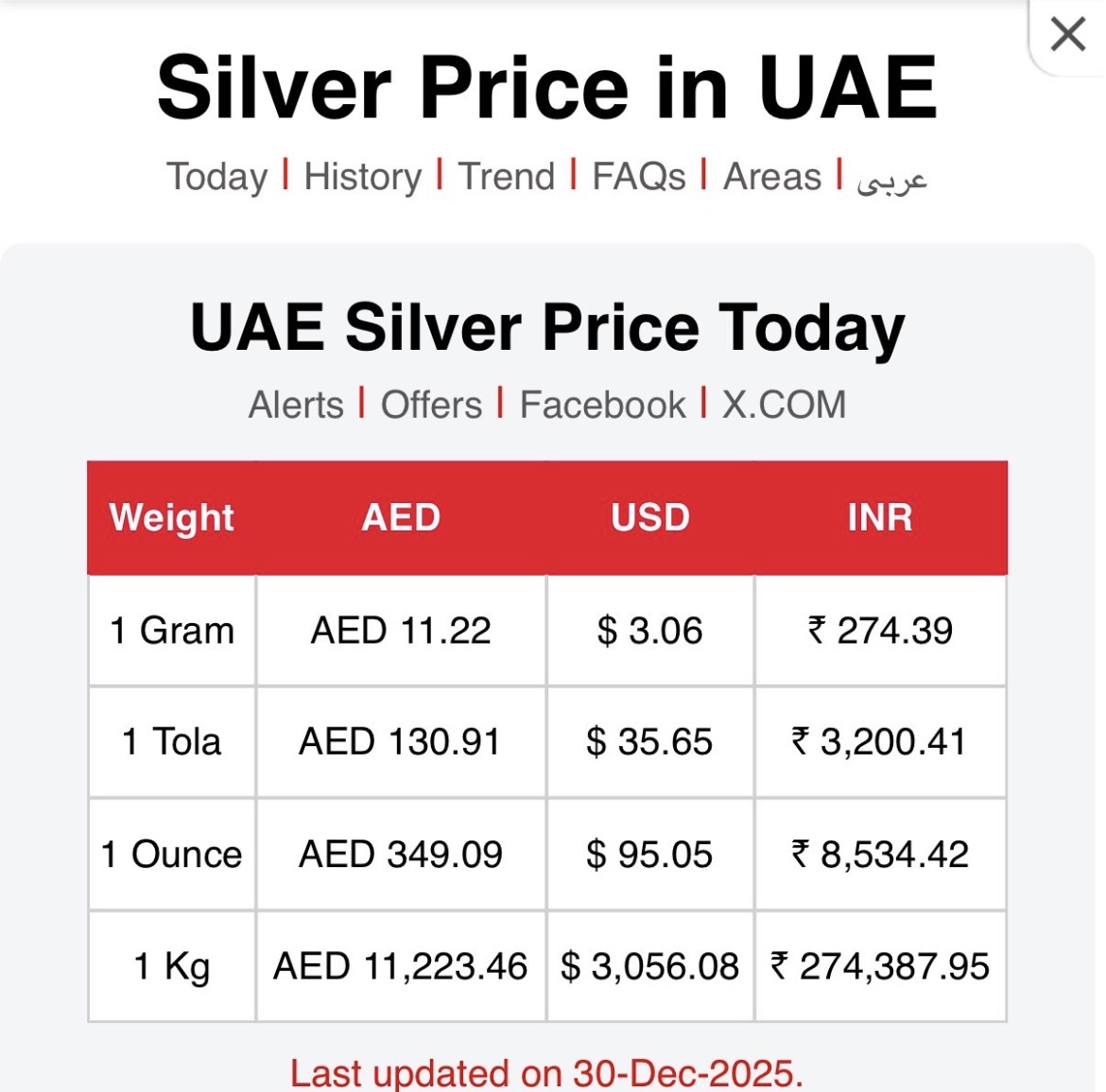1106x1092 pixels.
Task: View the Offers link
Action: [x=431, y=405]
